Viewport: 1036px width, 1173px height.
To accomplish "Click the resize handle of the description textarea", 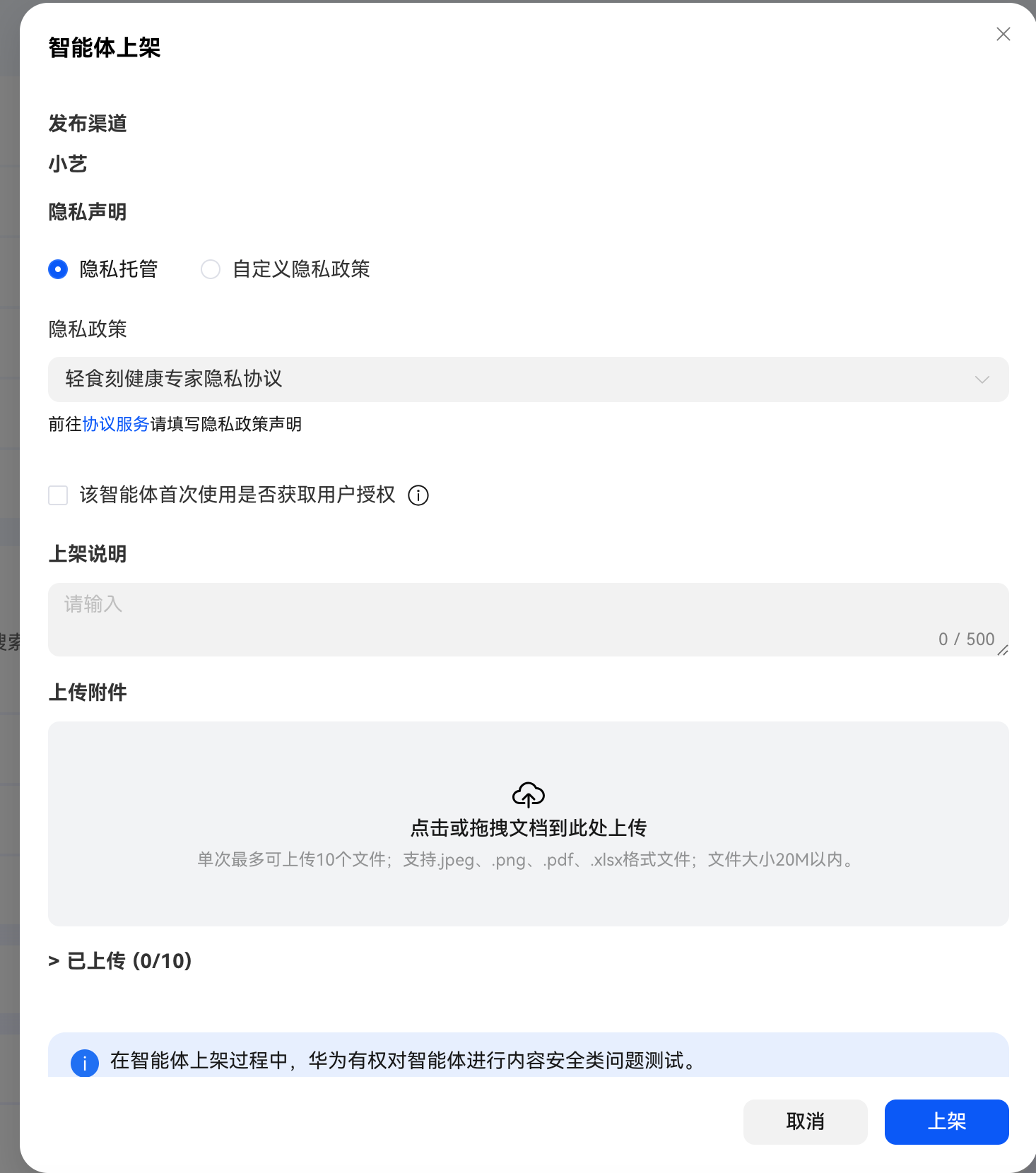I will tap(1003, 652).
